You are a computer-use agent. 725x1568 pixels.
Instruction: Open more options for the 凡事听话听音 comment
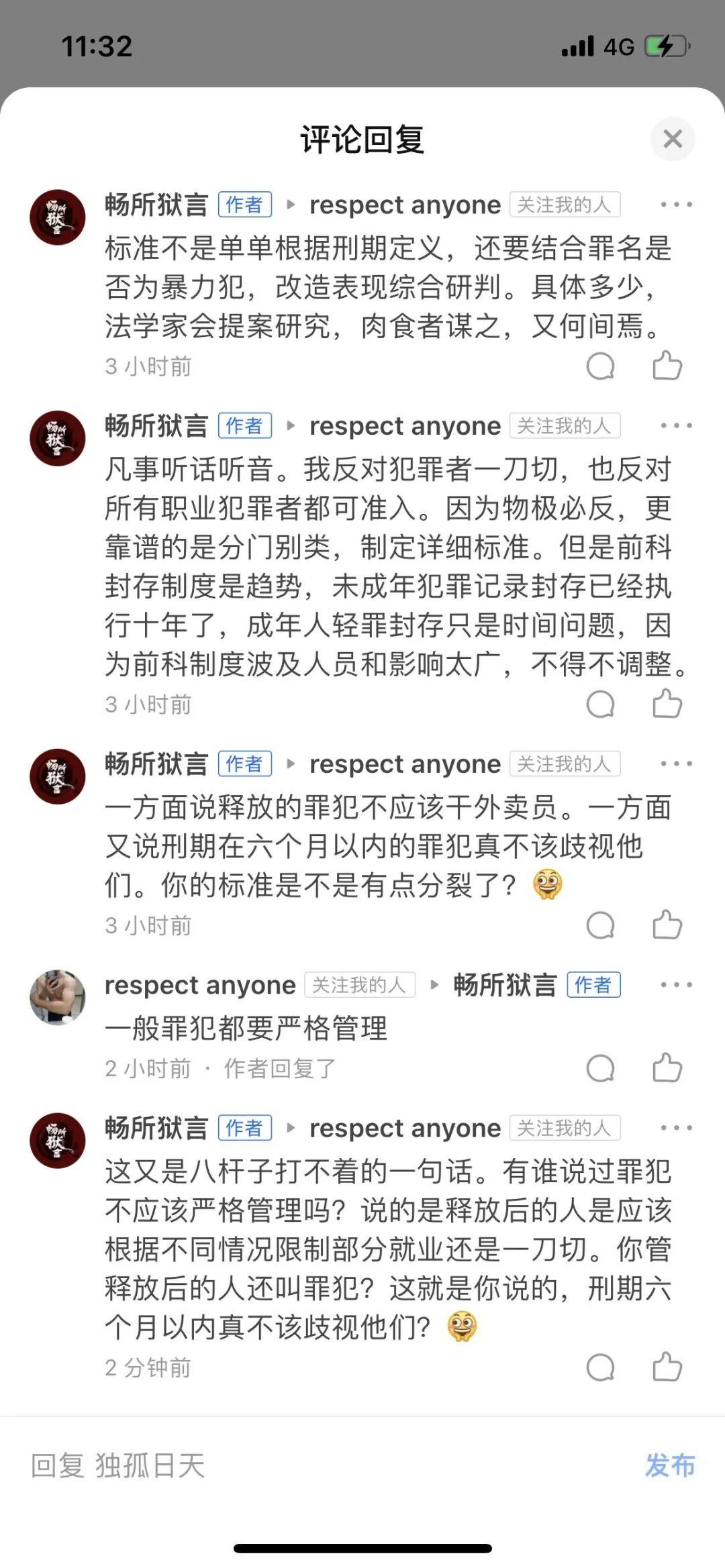[x=675, y=425]
